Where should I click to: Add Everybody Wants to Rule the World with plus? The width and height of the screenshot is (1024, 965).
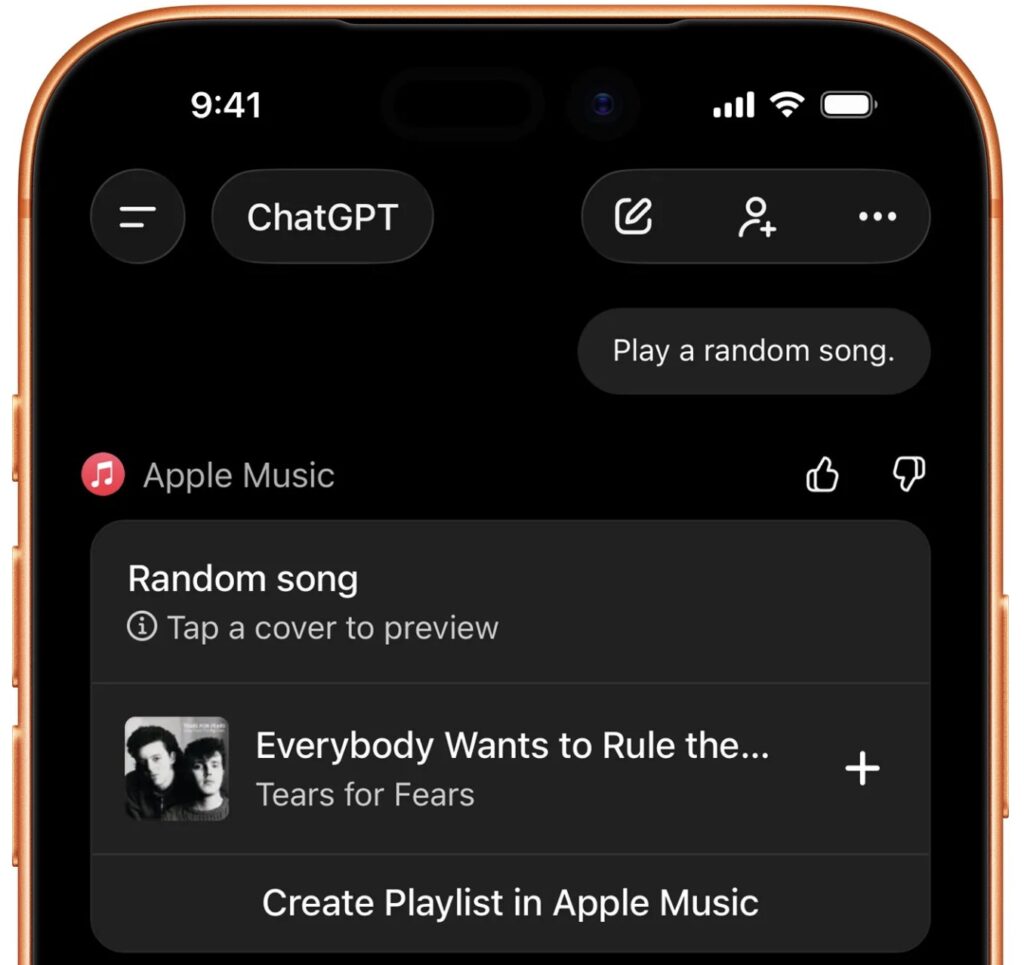862,768
